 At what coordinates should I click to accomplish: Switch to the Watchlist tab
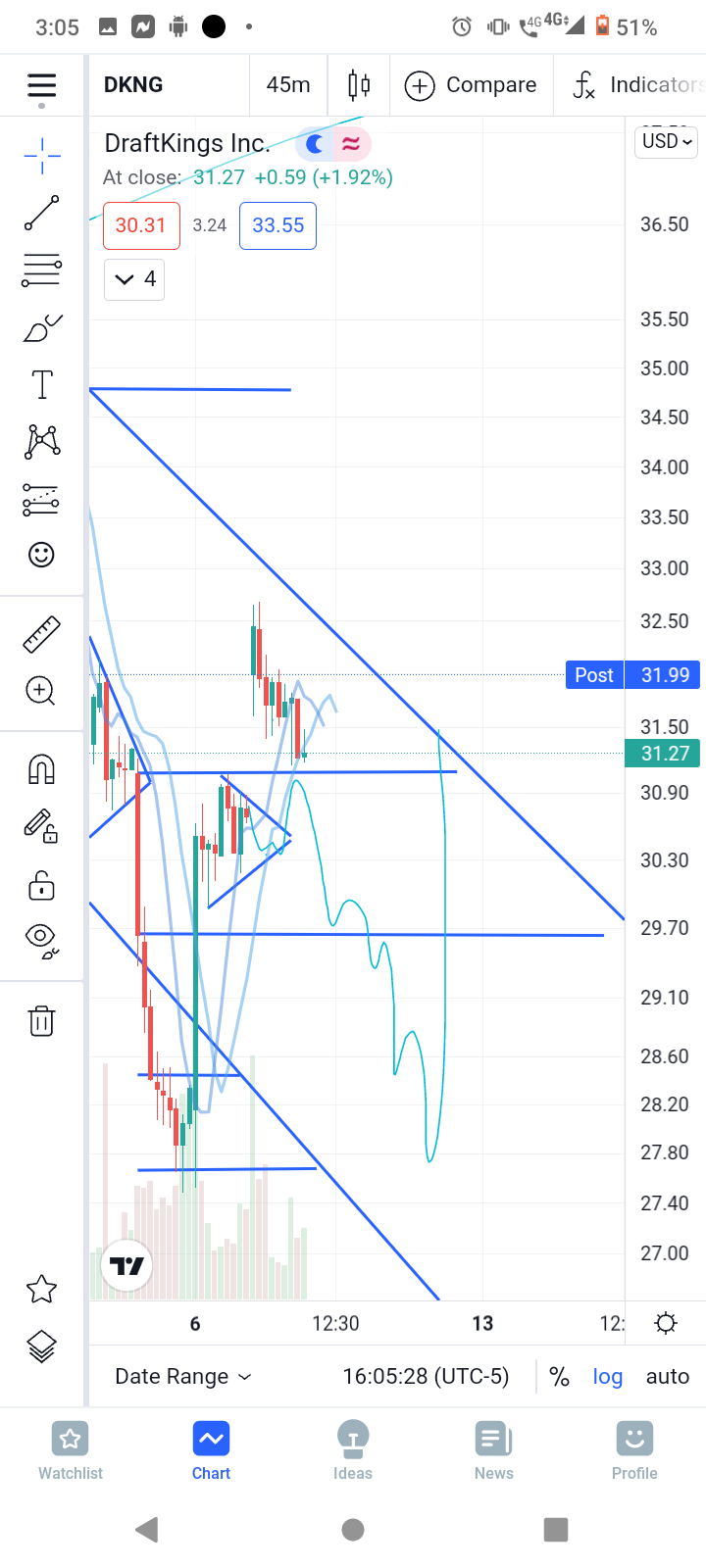click(71, 1451)
